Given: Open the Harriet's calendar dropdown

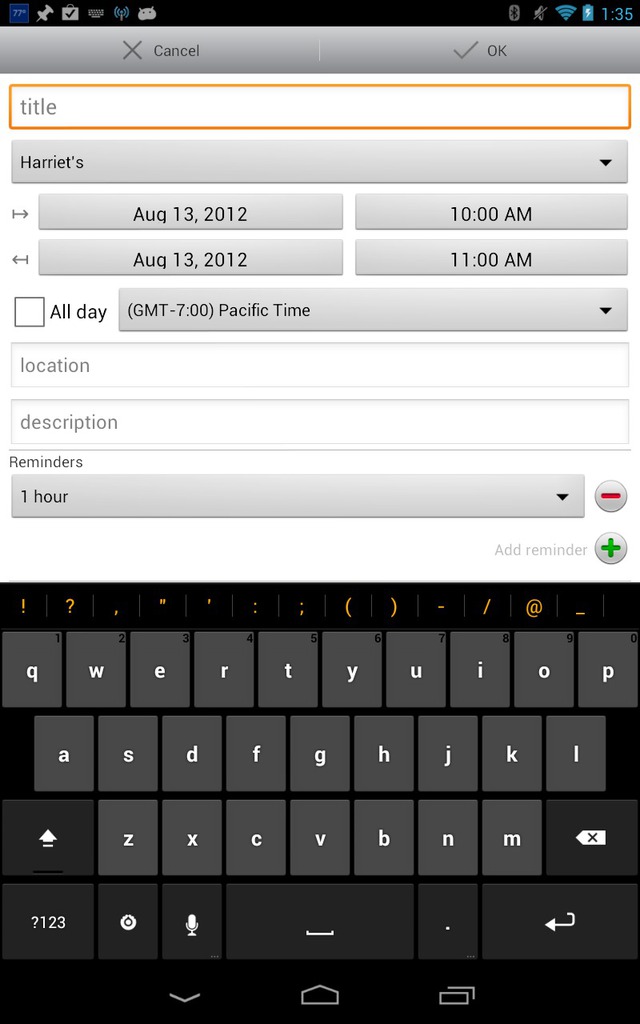Looking at the screenshot, I should pyautogui.click(x=320, y=161).
